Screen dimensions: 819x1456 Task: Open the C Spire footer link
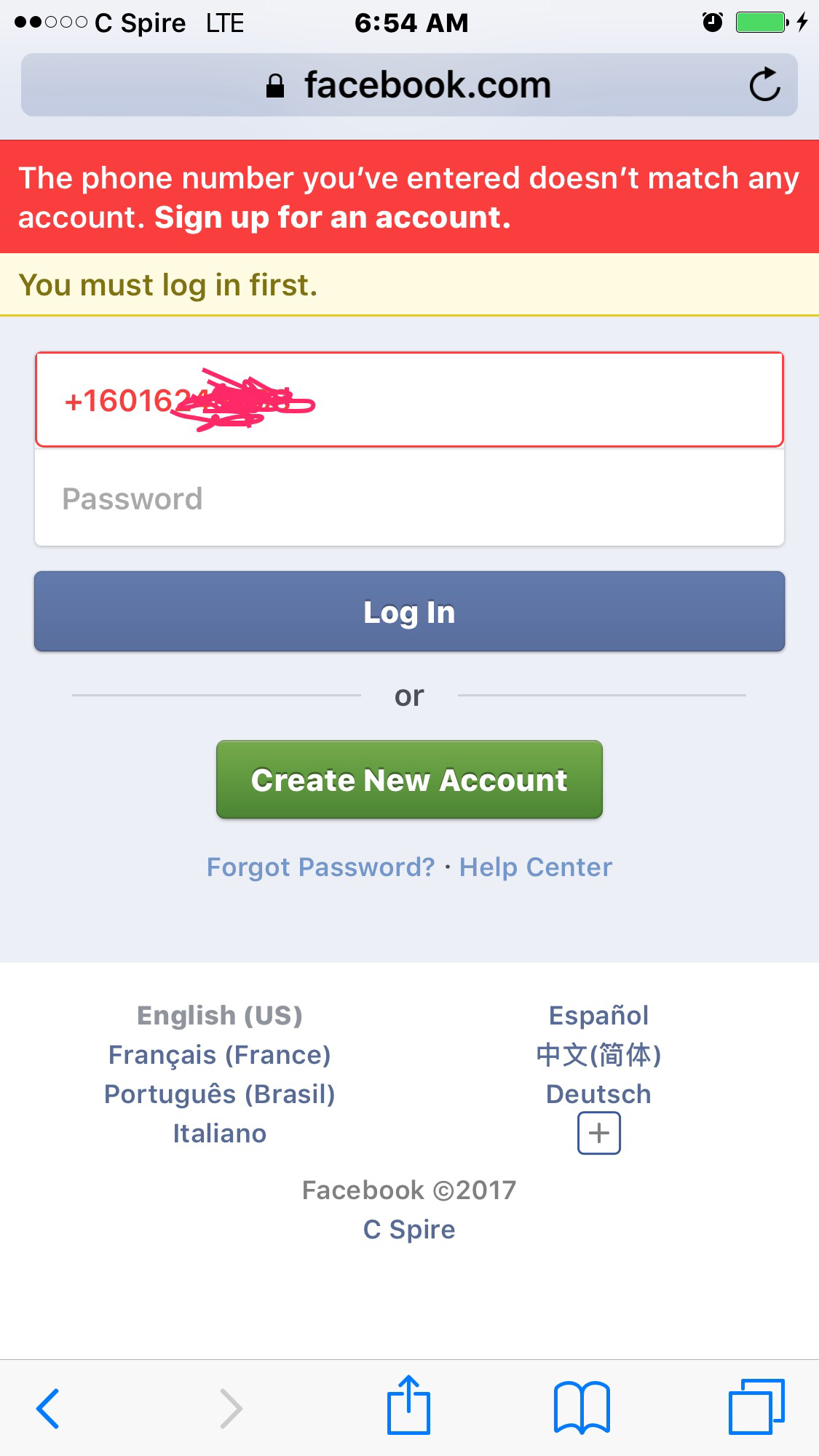click(x=409, y=1229)
